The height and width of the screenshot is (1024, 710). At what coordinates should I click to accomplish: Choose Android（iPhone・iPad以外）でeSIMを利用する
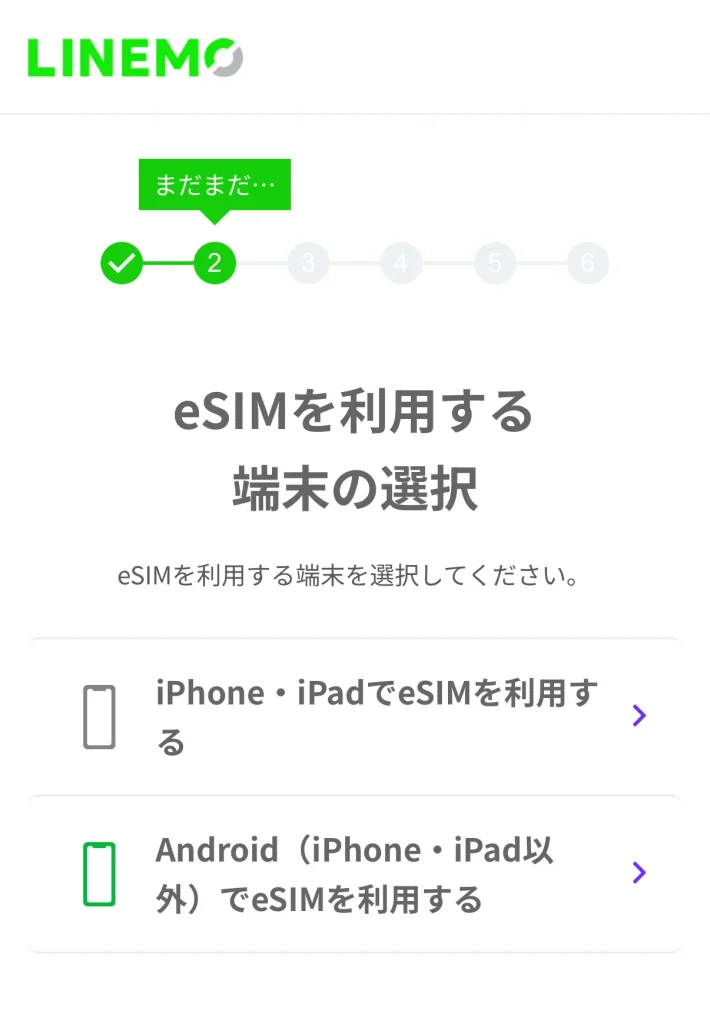(x=355, y=874)
